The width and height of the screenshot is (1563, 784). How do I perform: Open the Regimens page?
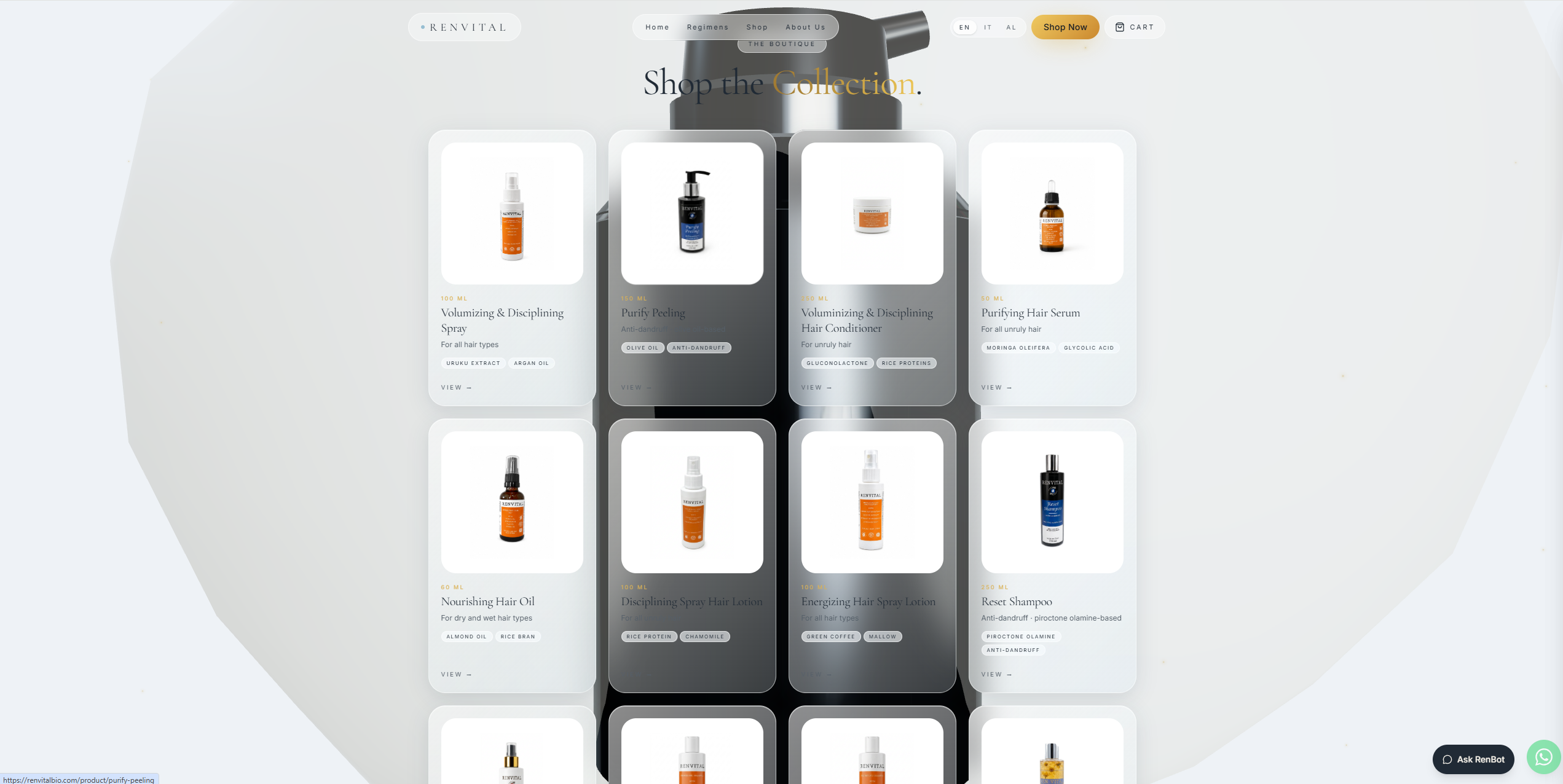tap(707, 27)
